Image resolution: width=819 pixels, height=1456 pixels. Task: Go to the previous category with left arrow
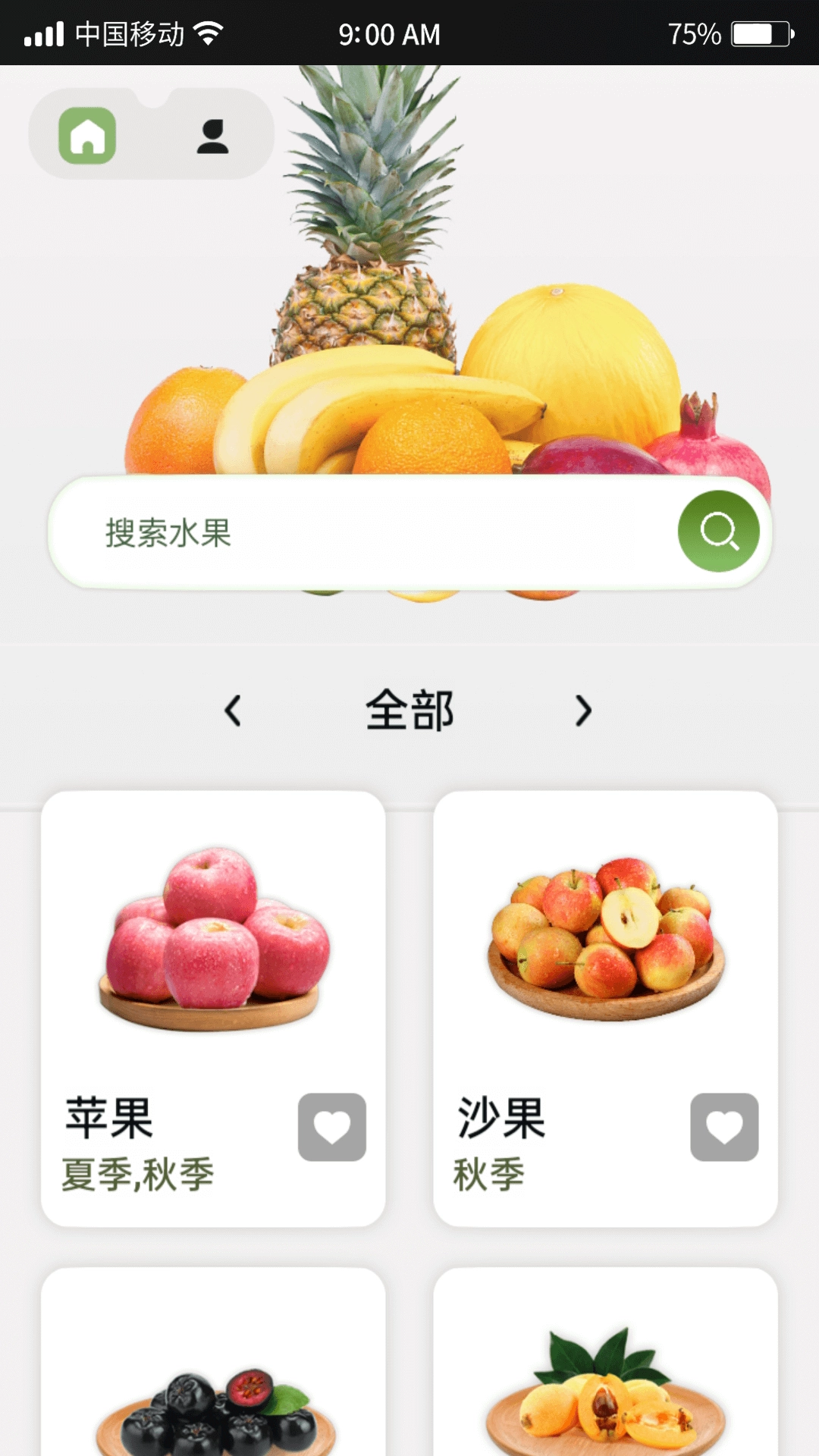(x=233, y=711)
